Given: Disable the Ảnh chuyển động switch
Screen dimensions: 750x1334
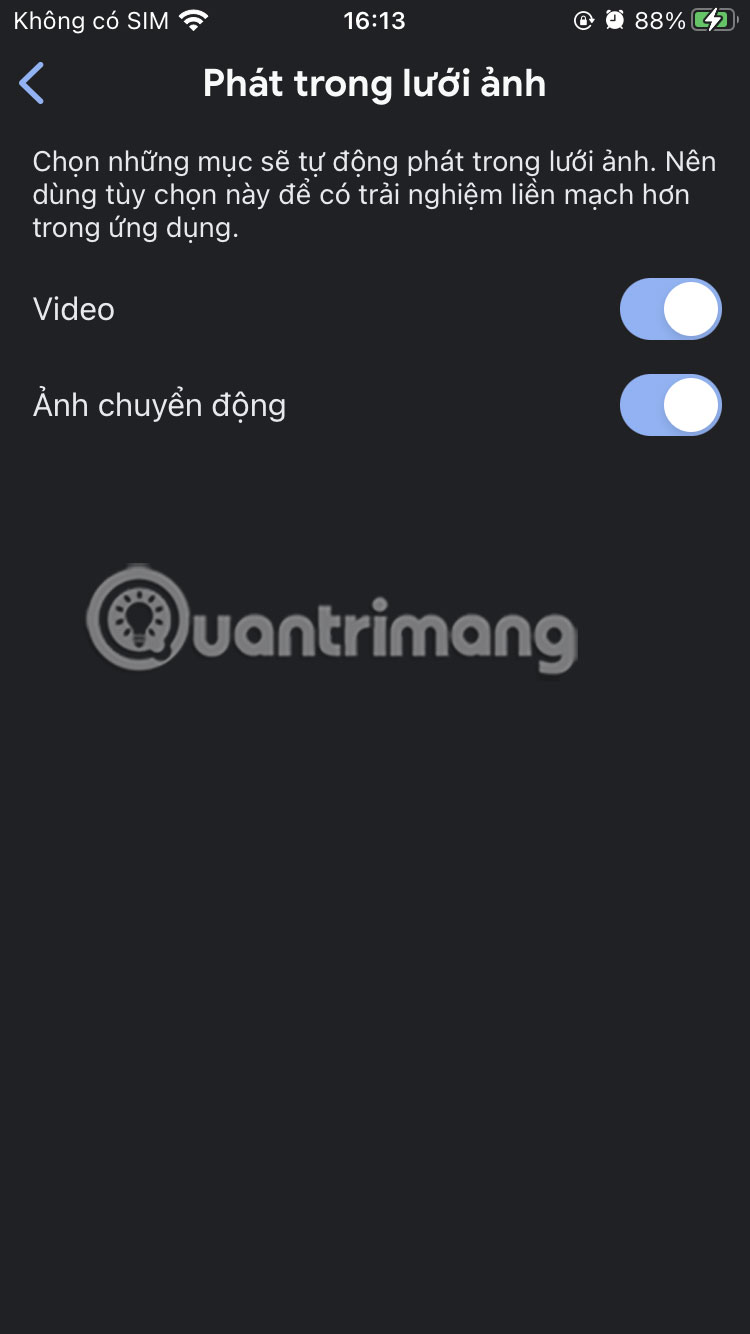Looking at the screenshot, I should pos(670,405).
